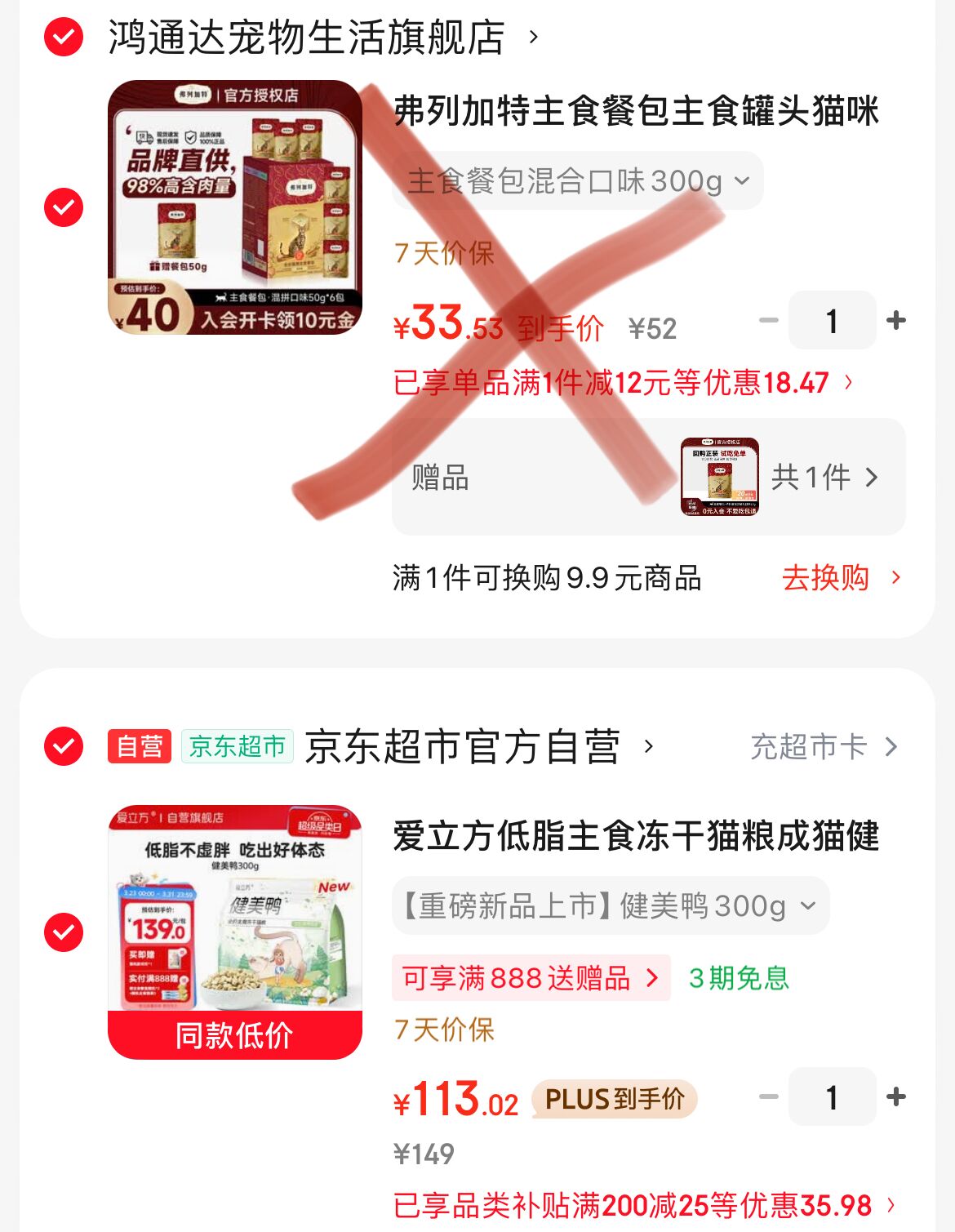Deselect the 弗列加特 cat food item
This screenshot has width=955, height=1232.
point(64,207)
